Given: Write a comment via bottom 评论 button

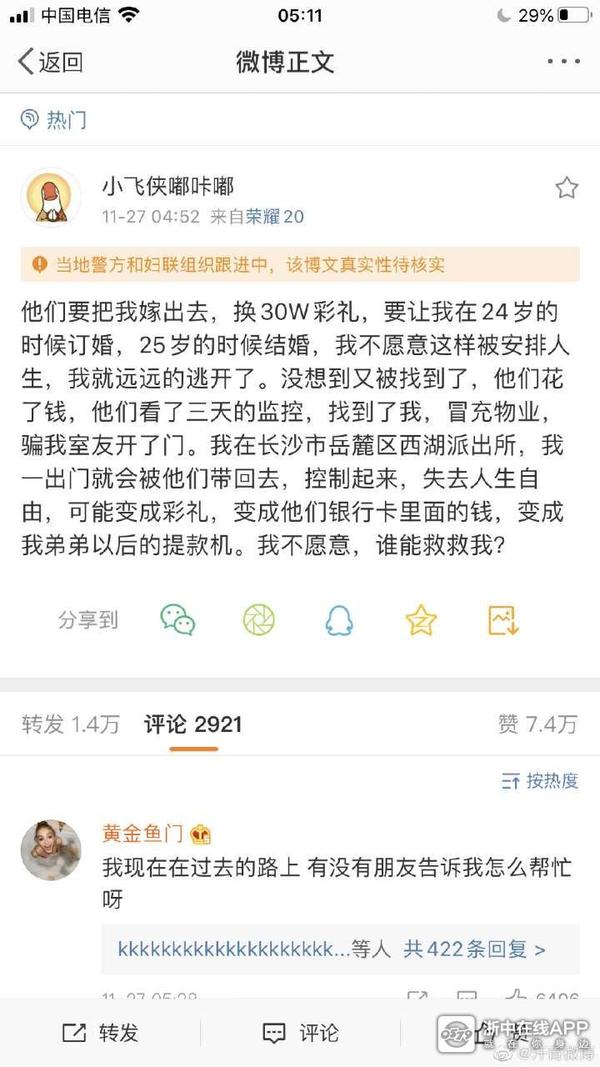Looking at the screenshot, I should click(x=300, y=1032).
